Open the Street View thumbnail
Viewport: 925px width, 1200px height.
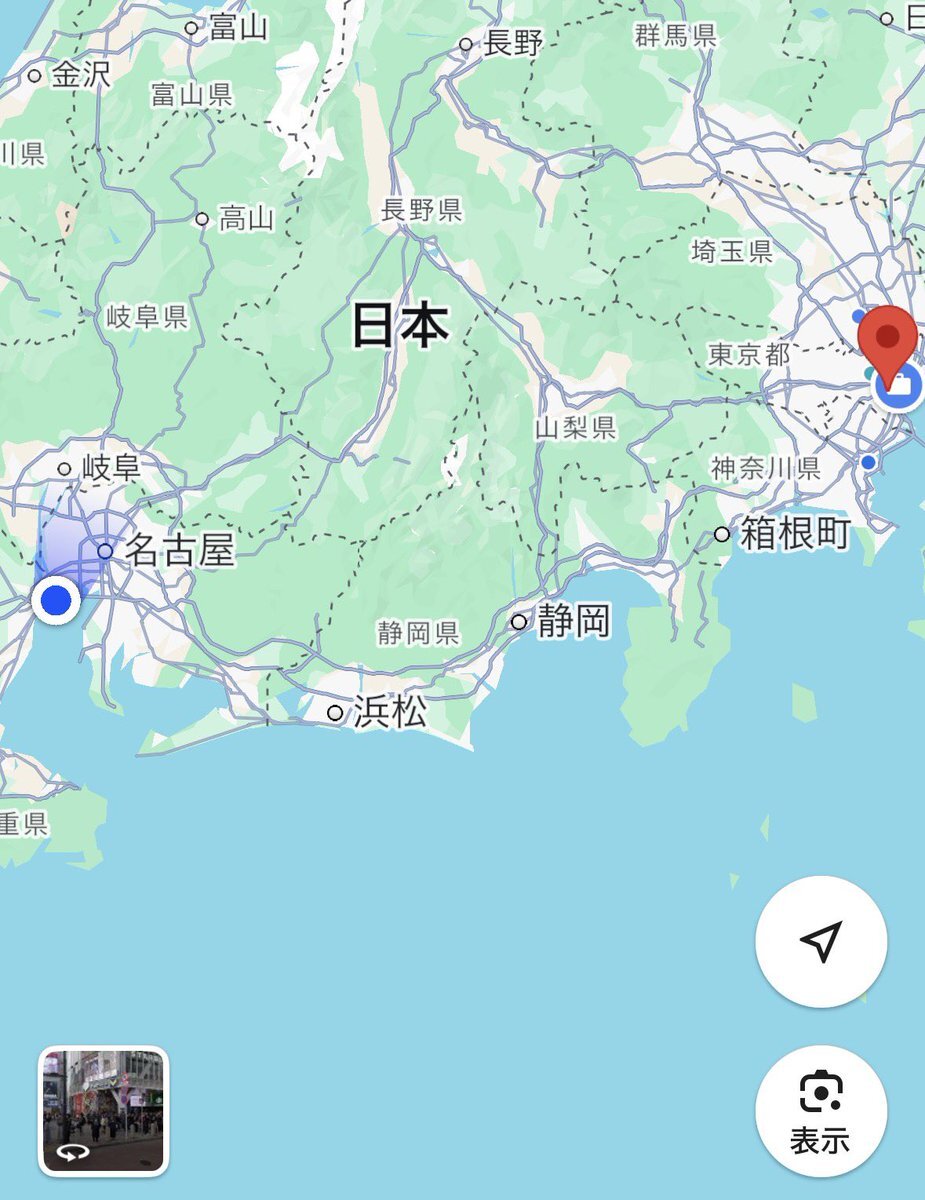click(x=103, y=1110)
